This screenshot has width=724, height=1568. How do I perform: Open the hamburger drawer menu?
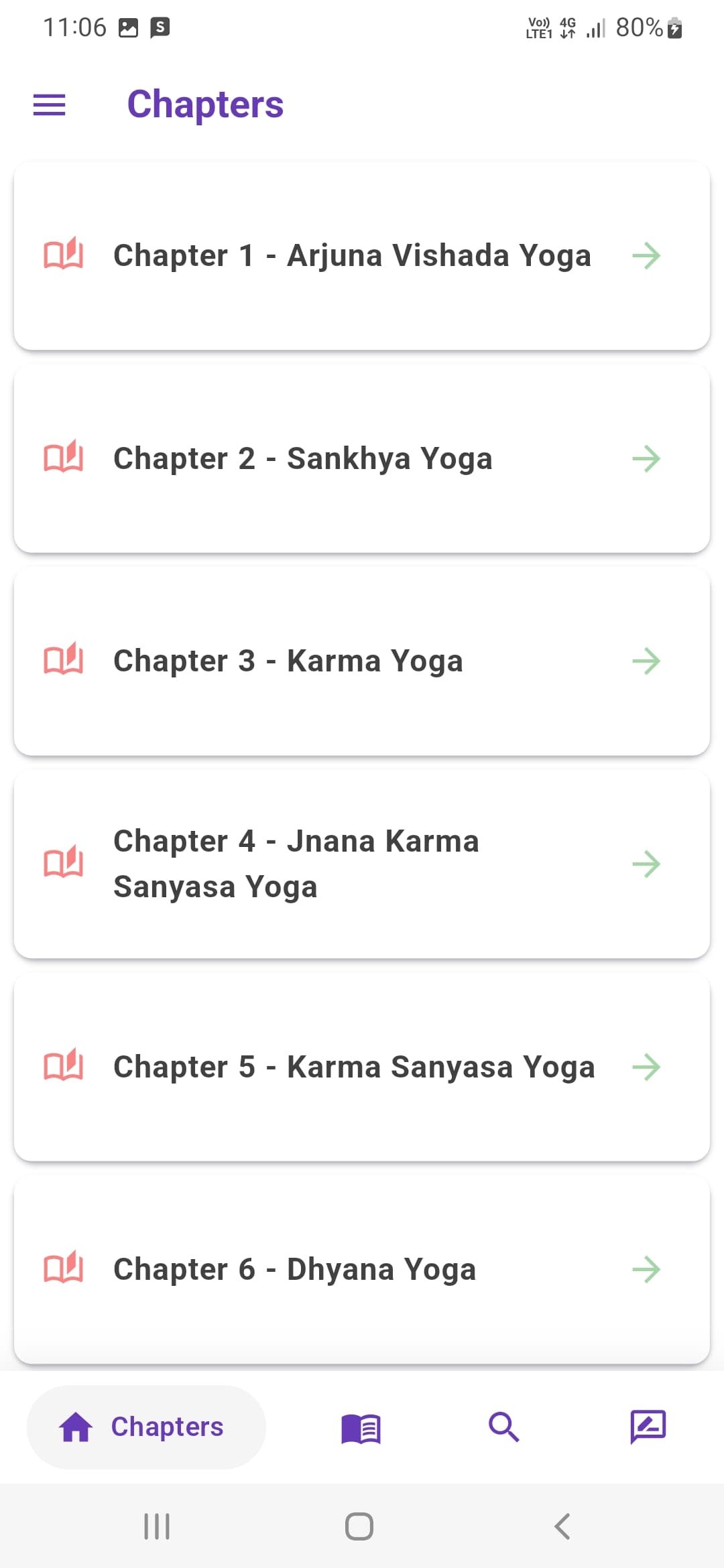(50, 105)
